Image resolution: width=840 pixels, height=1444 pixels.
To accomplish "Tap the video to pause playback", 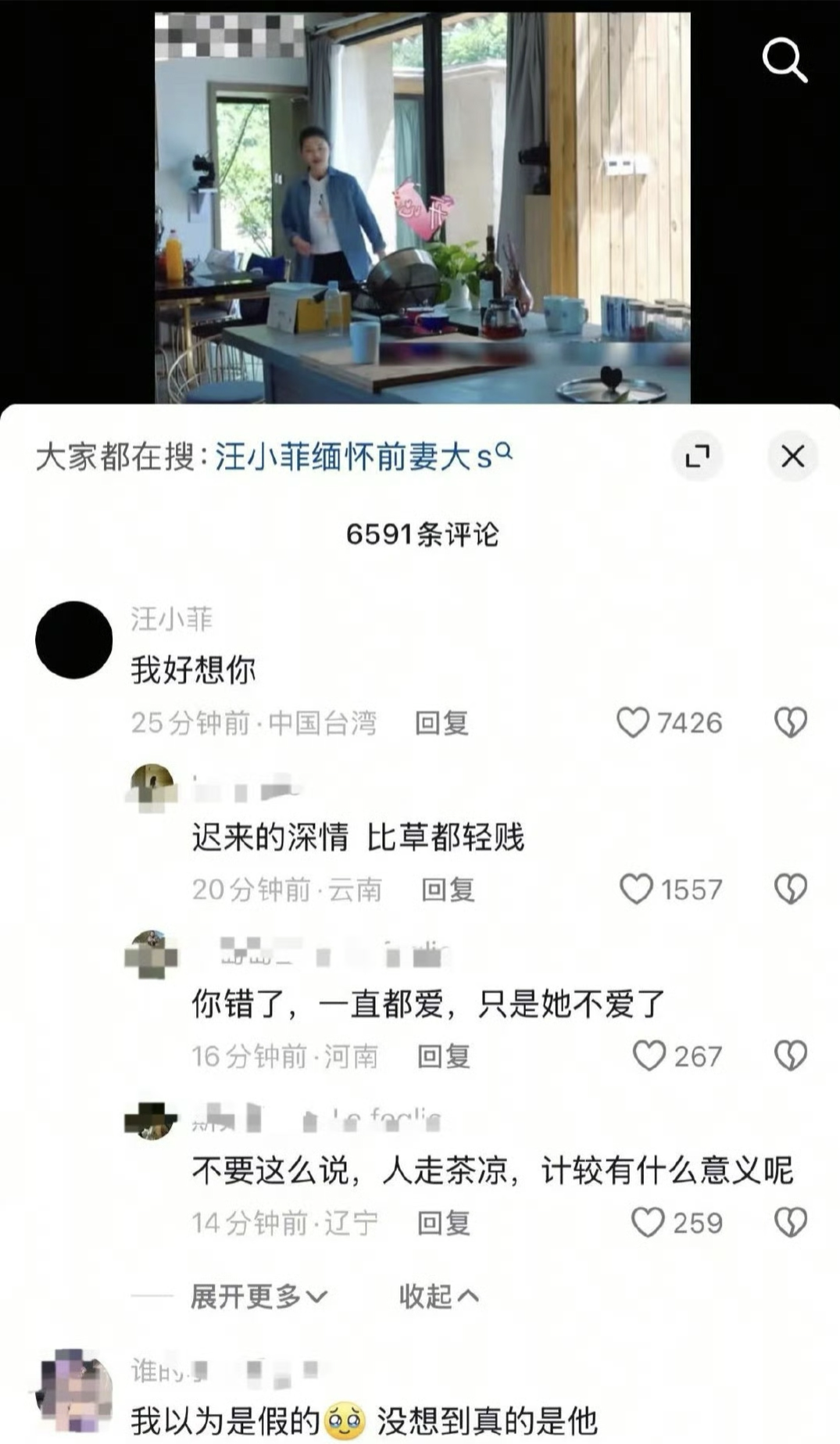I will (x=422, y=207).
